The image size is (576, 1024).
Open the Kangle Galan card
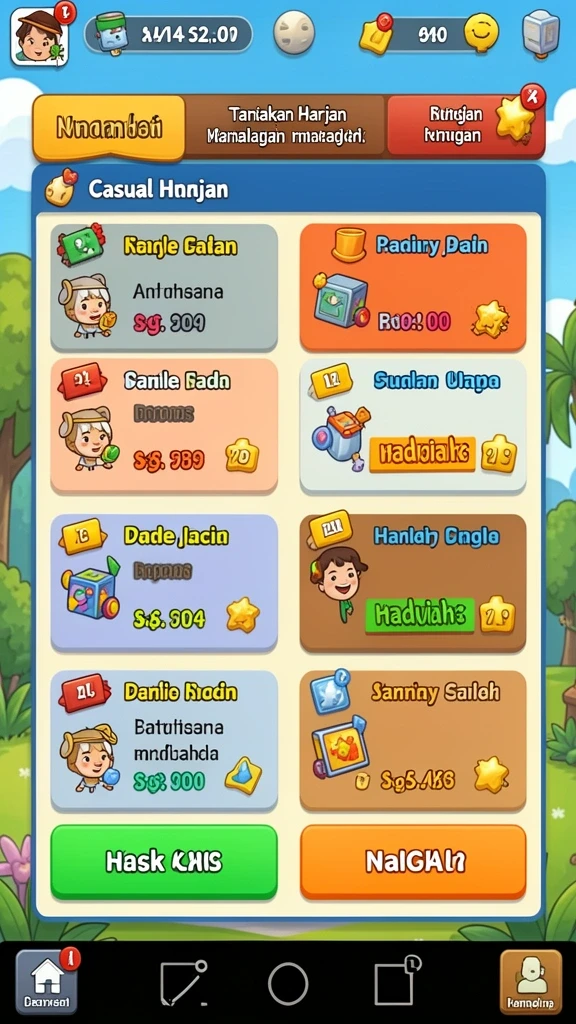(x=164, y=287)
